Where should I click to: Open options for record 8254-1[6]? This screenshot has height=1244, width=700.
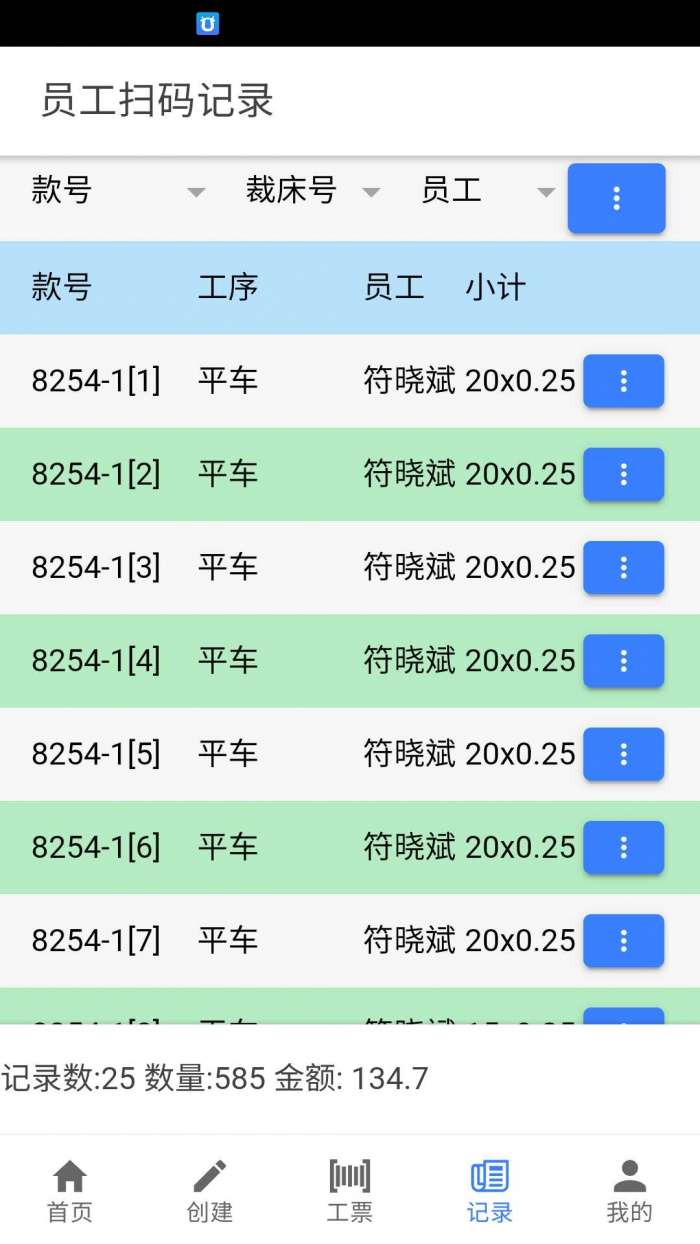(623, 848)
